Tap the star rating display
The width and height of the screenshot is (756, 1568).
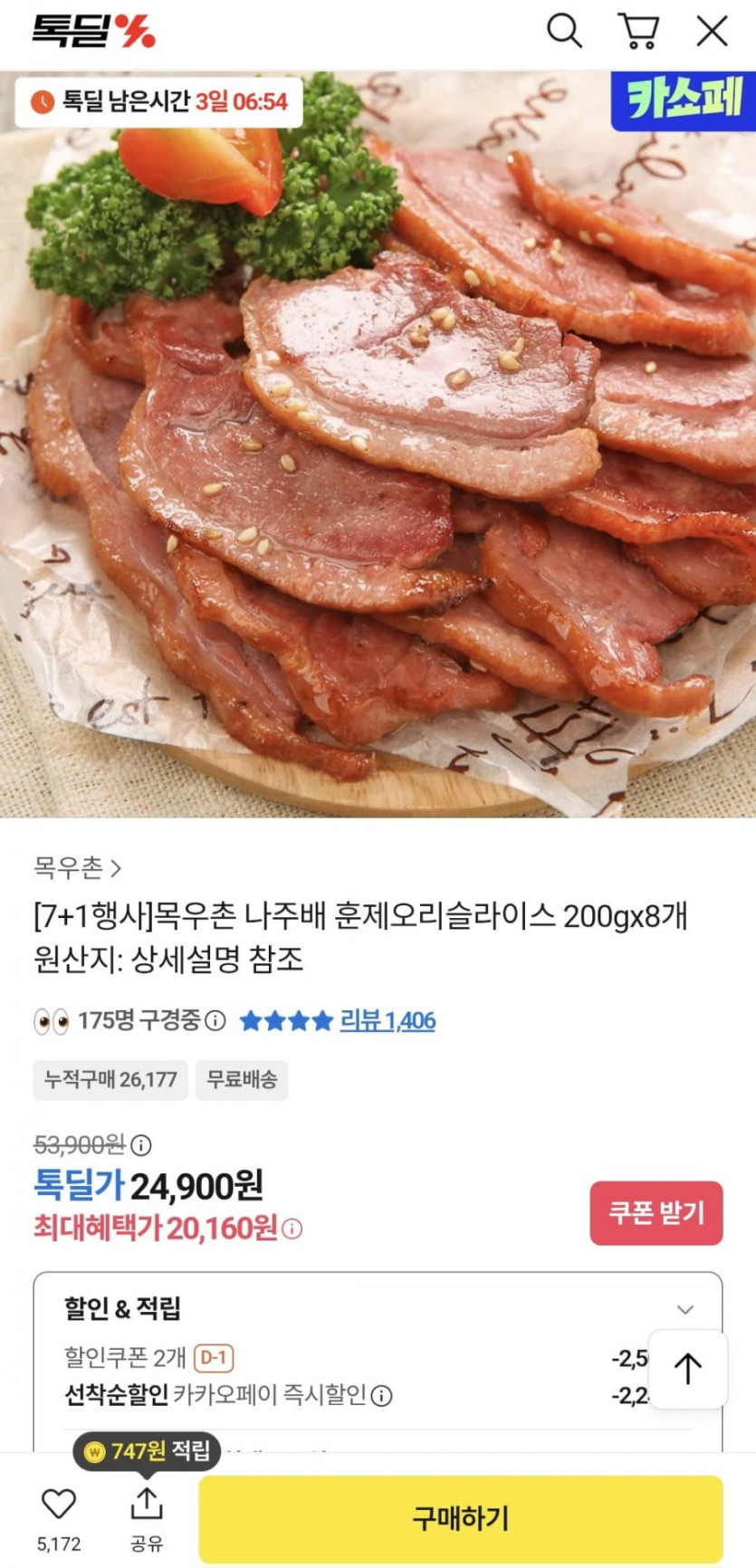pyautogui.click(x=285, y=1020)
